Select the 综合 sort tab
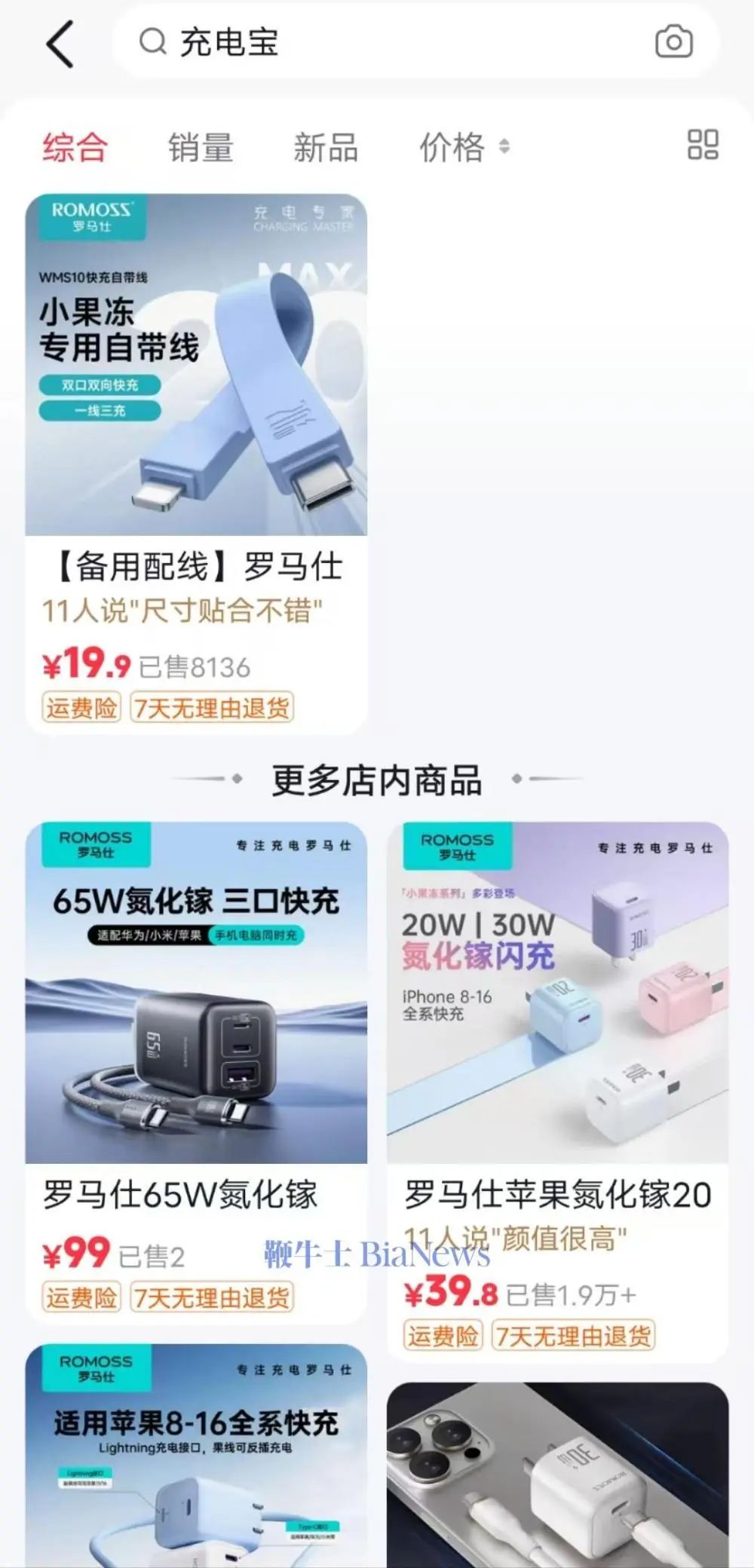The image size is (754, 1568). click(75, 147)
